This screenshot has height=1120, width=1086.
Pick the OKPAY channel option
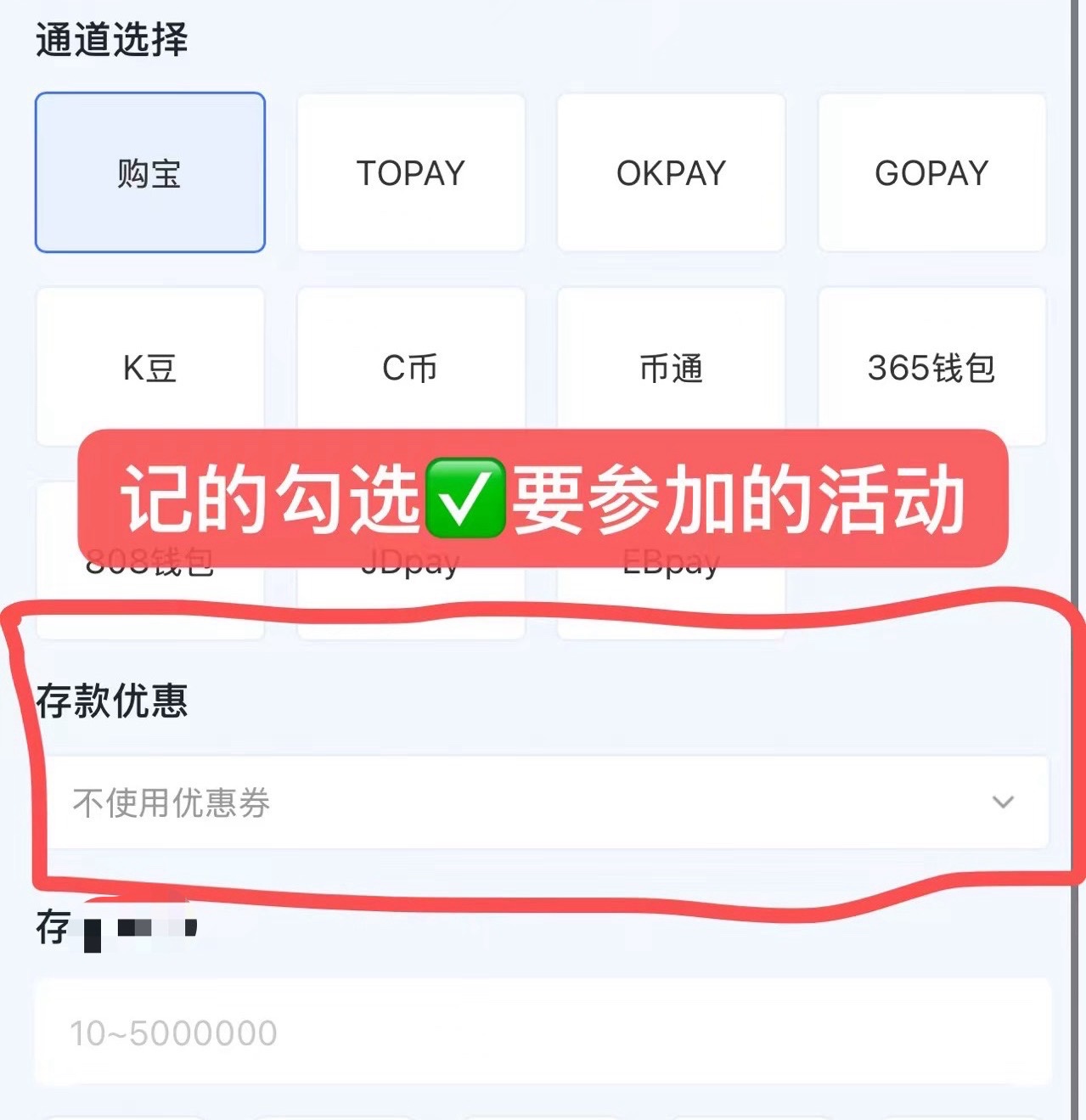click(671, 172)
